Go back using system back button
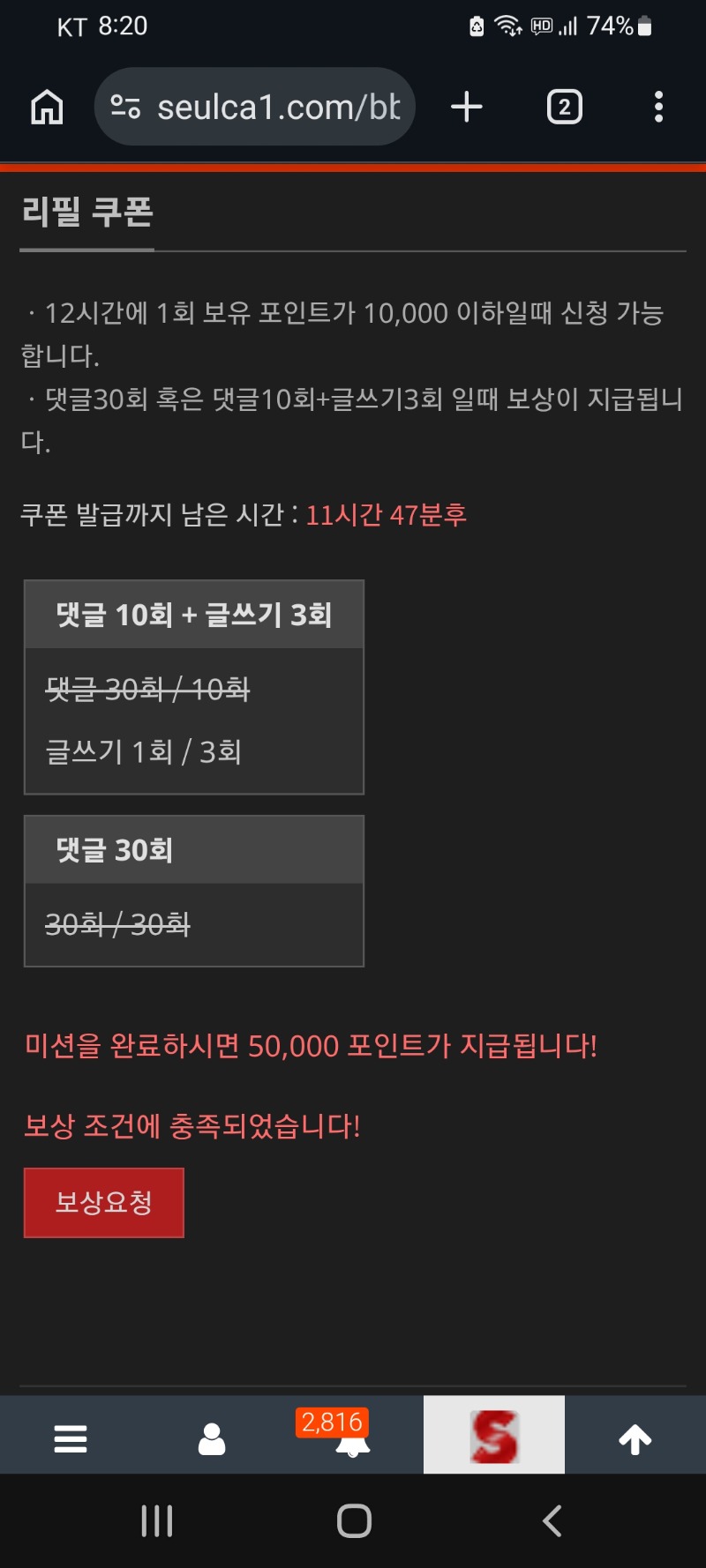Image resolution: width=706 pixels, height=1568 pixels. pos(552,1520)
